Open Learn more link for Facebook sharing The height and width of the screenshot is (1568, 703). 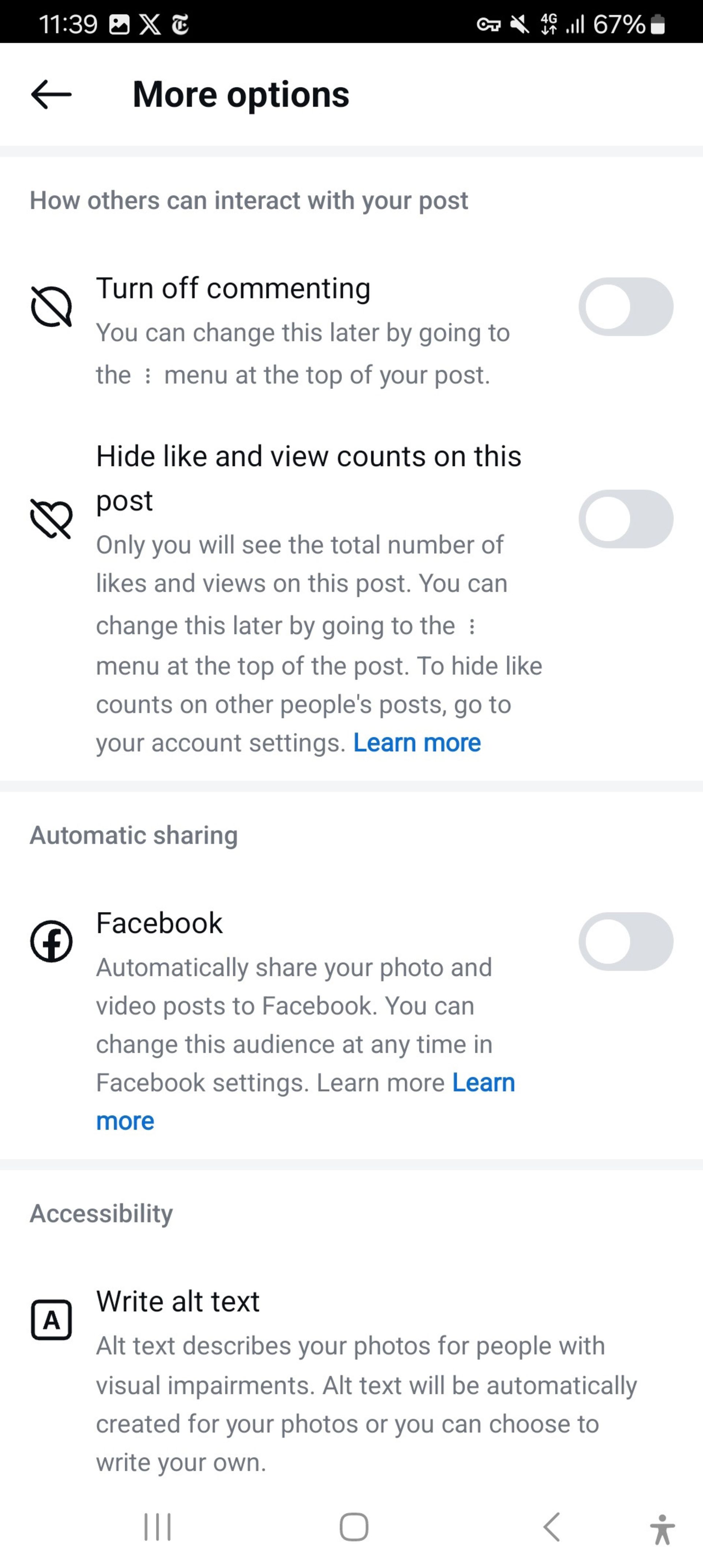pyautogui.click(x=483, y=1082)
